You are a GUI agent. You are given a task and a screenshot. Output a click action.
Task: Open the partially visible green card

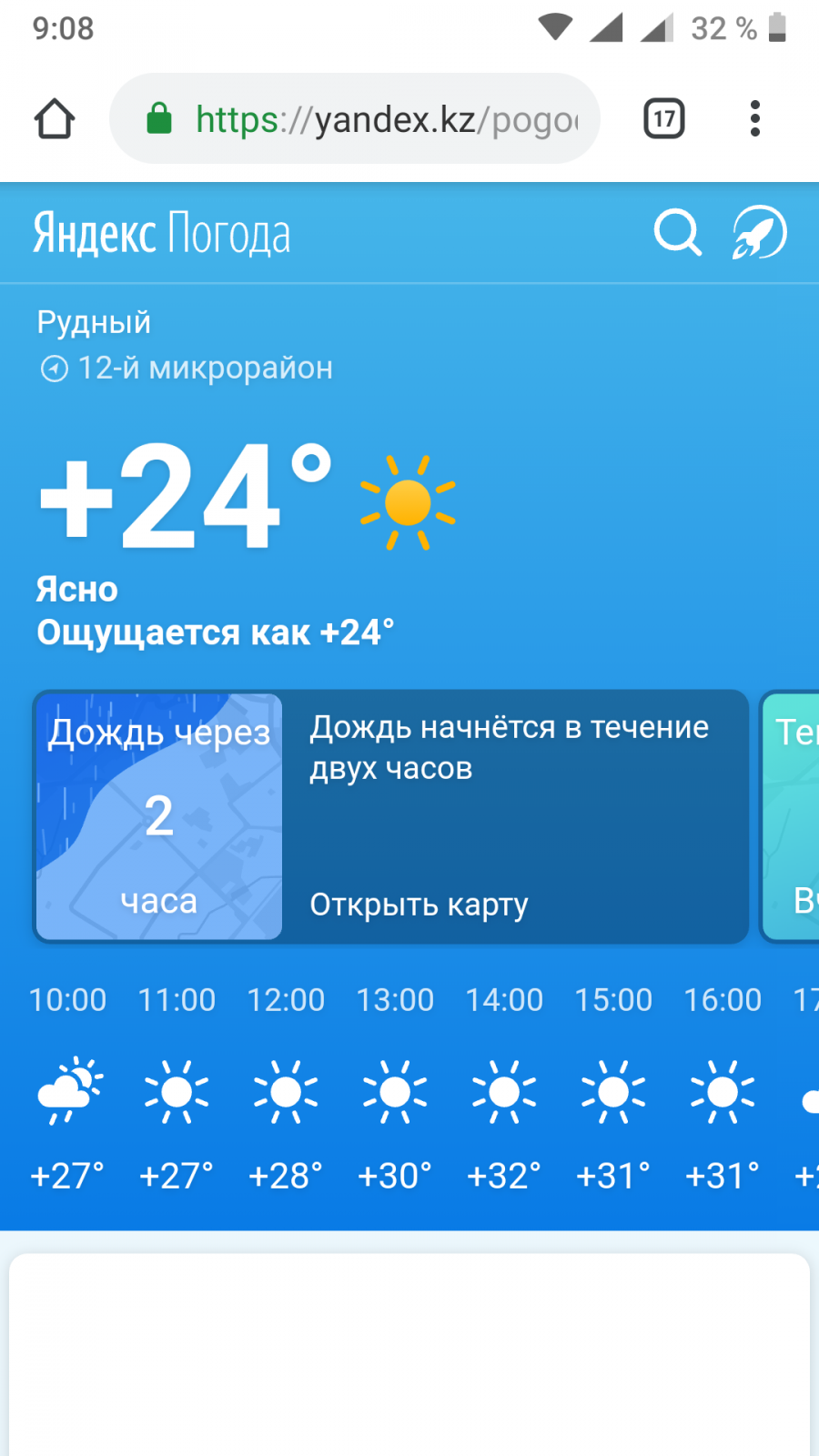792,816
